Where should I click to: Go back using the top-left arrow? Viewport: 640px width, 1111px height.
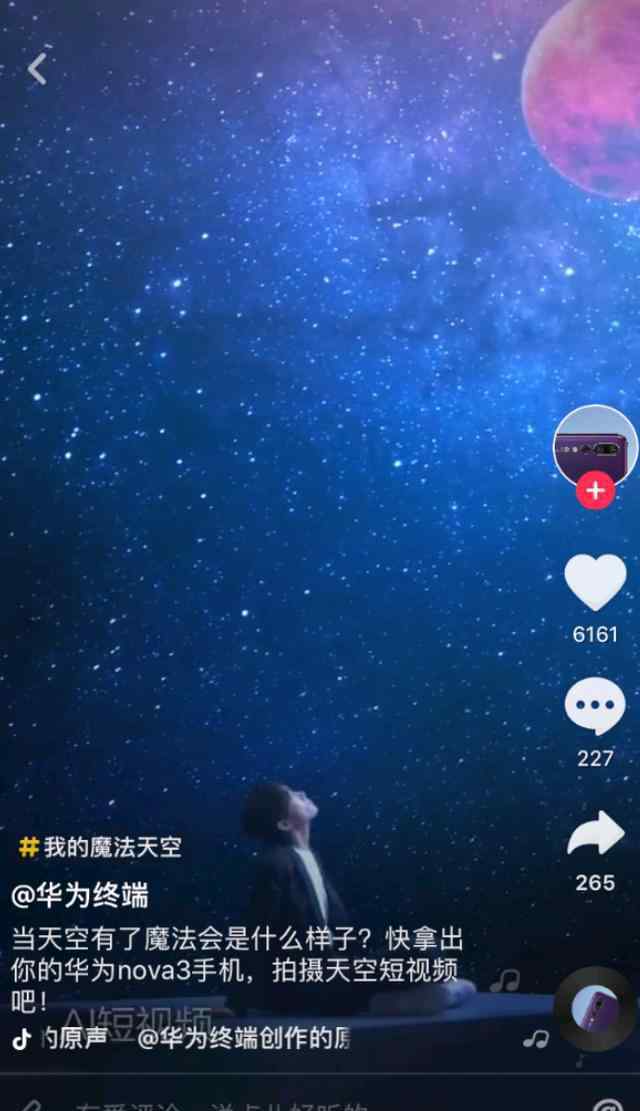[x=37, y=69]
